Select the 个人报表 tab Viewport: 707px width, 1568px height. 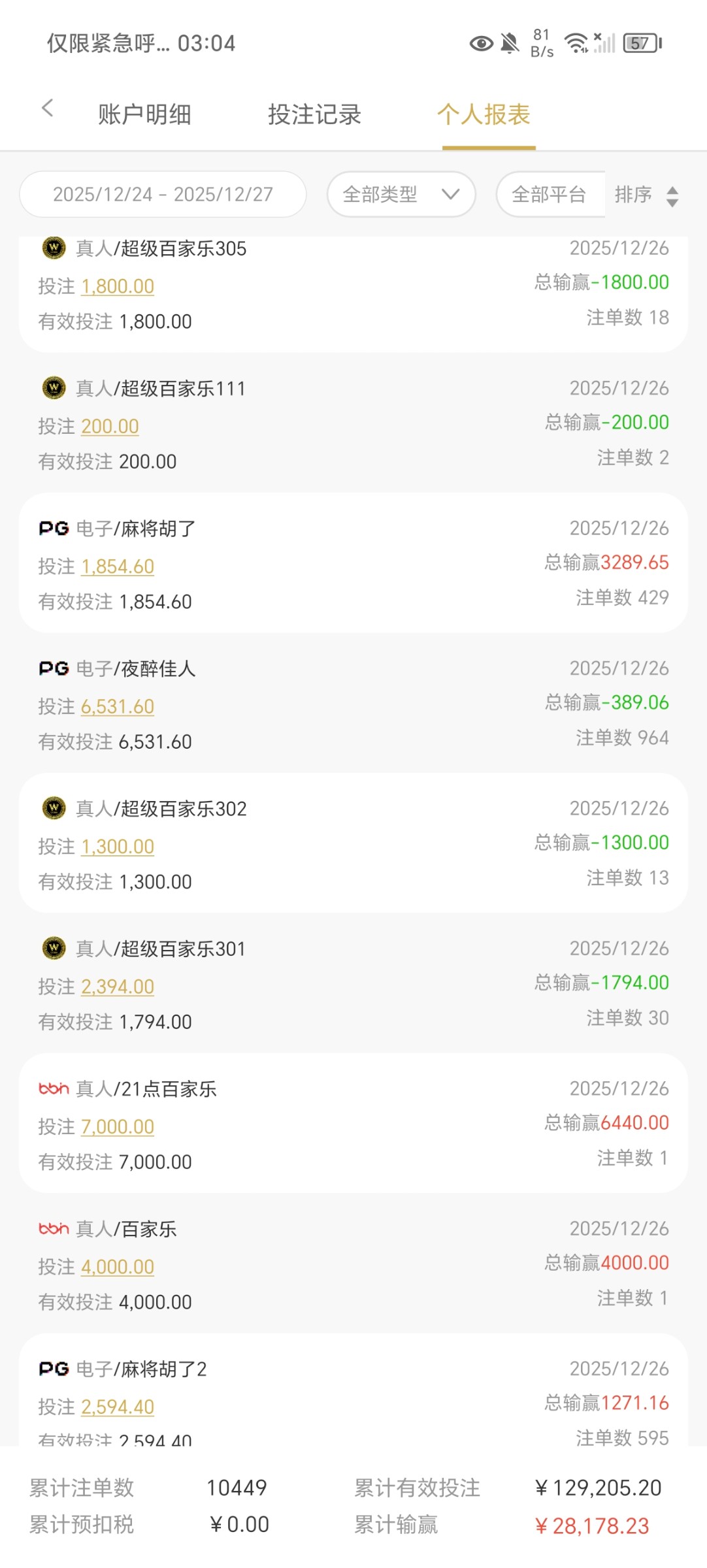tap(484, 115)
